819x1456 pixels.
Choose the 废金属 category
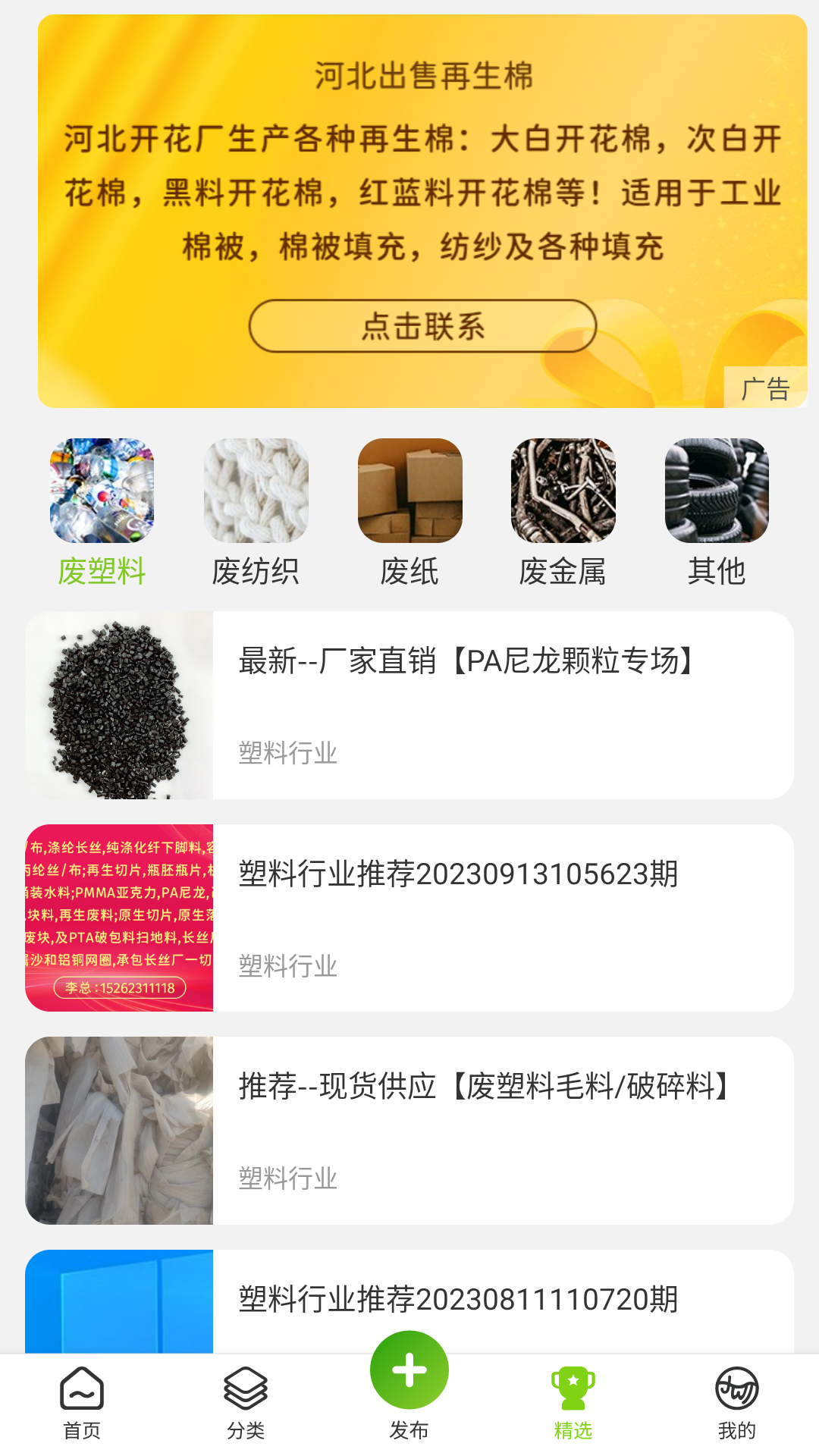[563, 513]
